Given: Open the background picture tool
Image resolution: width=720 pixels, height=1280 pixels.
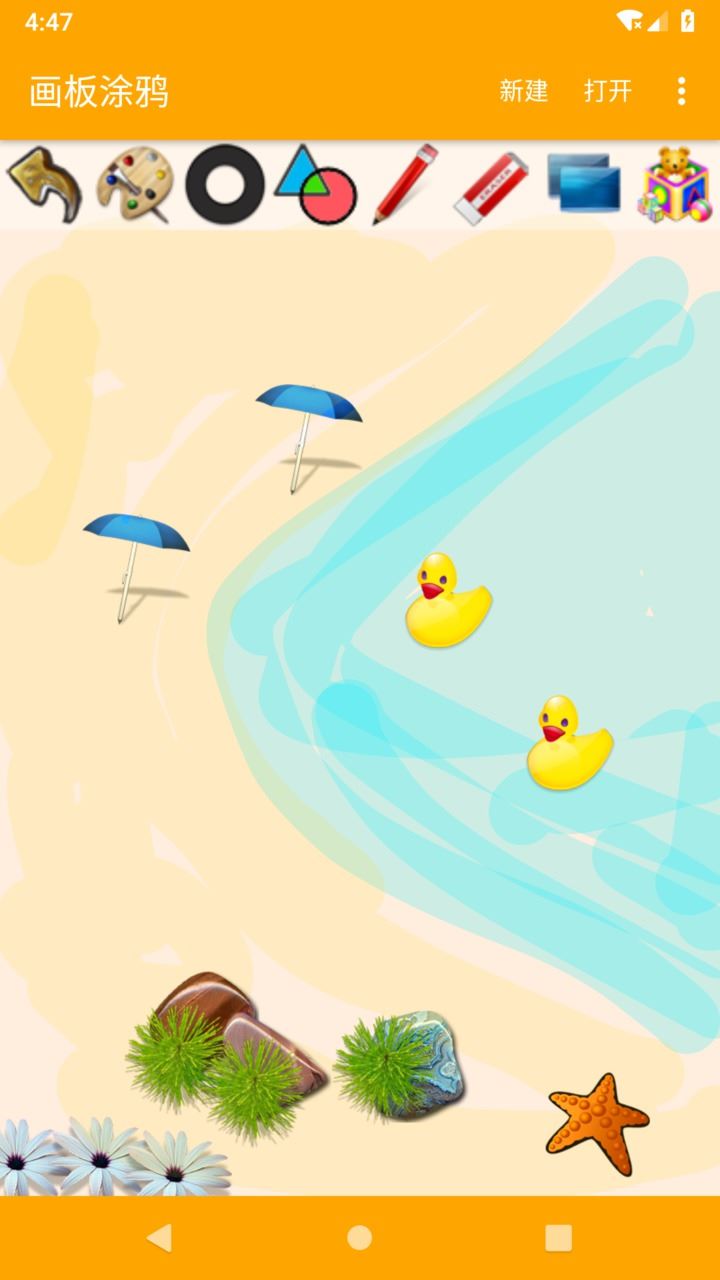Looking at the screenshot, I should pyautogui.click(x=584, y=184).
